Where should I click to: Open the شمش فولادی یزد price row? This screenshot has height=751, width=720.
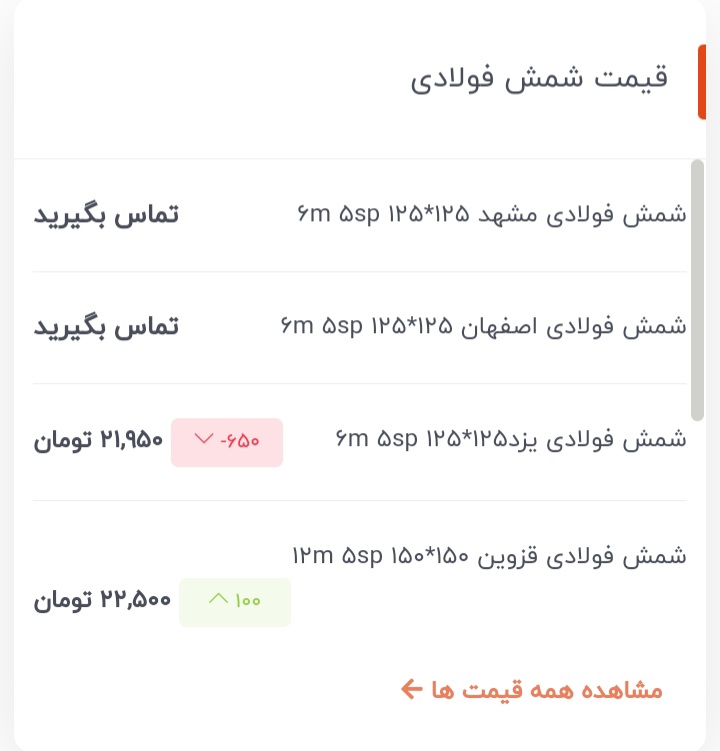[x=510, y=440]
